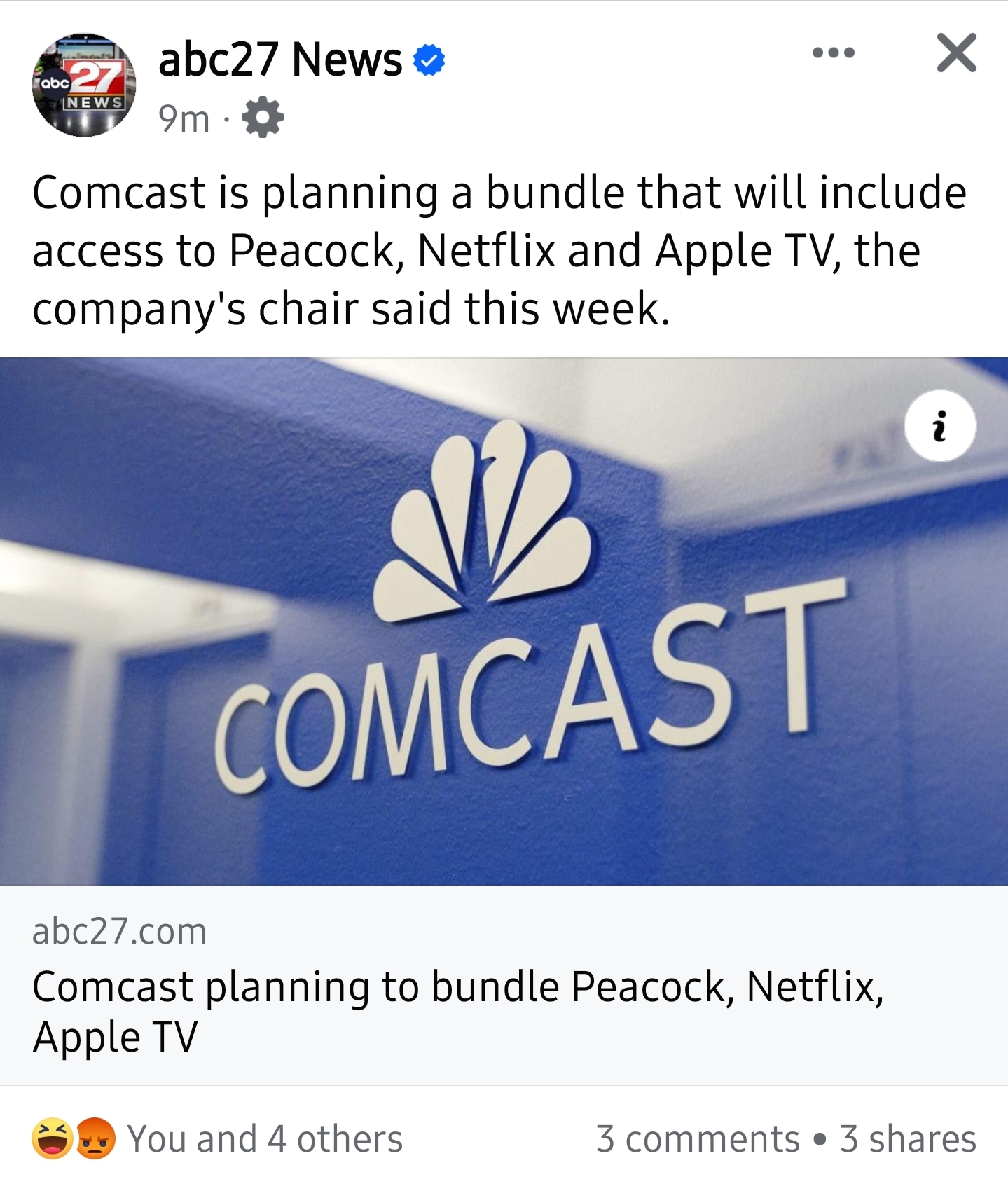1008x1184 pixels.
Task: Open the 3 comments
Action: 697,1139
